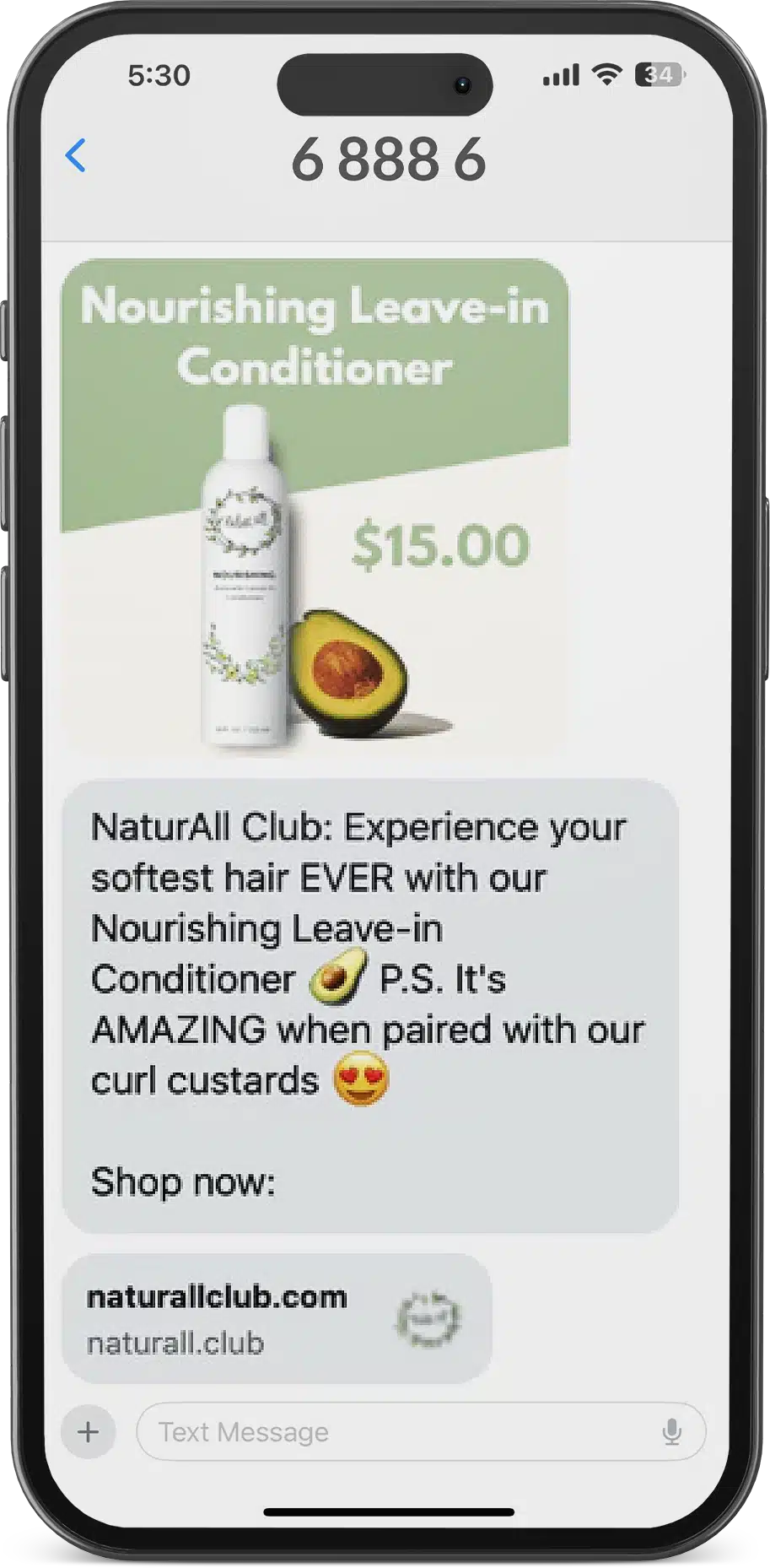Screen dimensions: 770x1568
Task: Open the Nourishing Leave-in Conditioner image
Action: tap(315, 508)
